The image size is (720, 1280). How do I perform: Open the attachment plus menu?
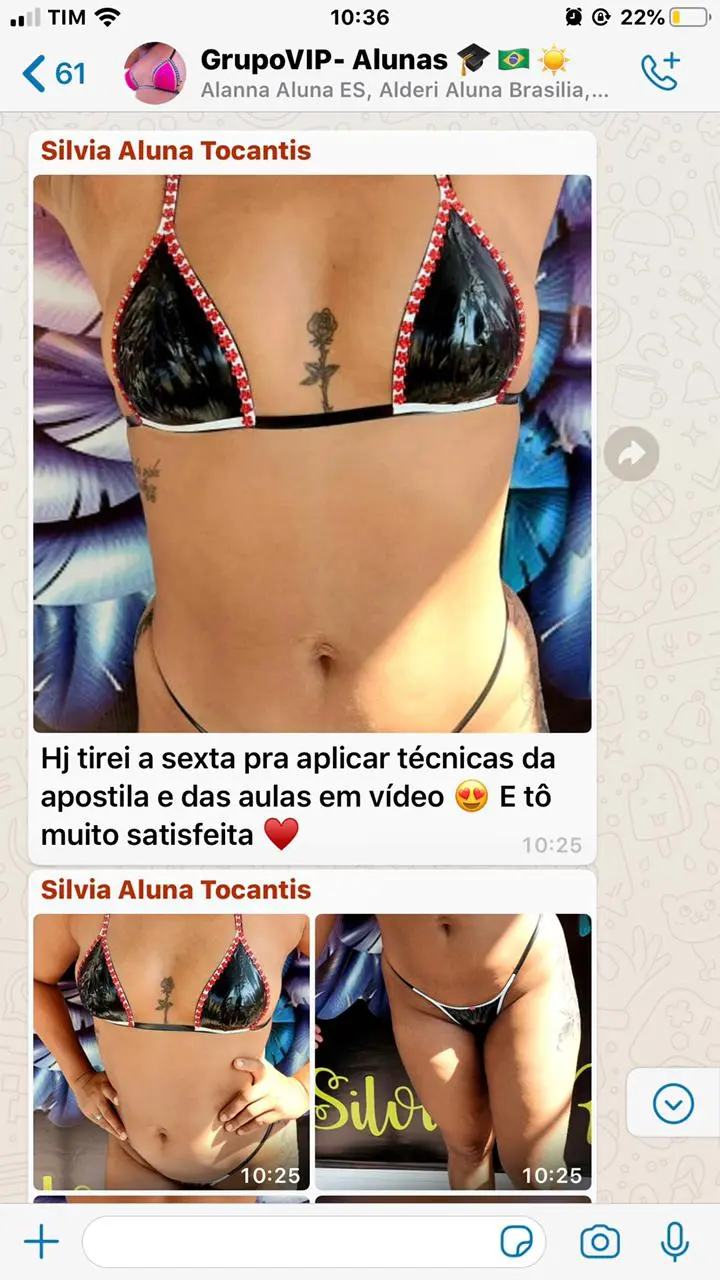pyautogui.click(x=41, y=1242)
